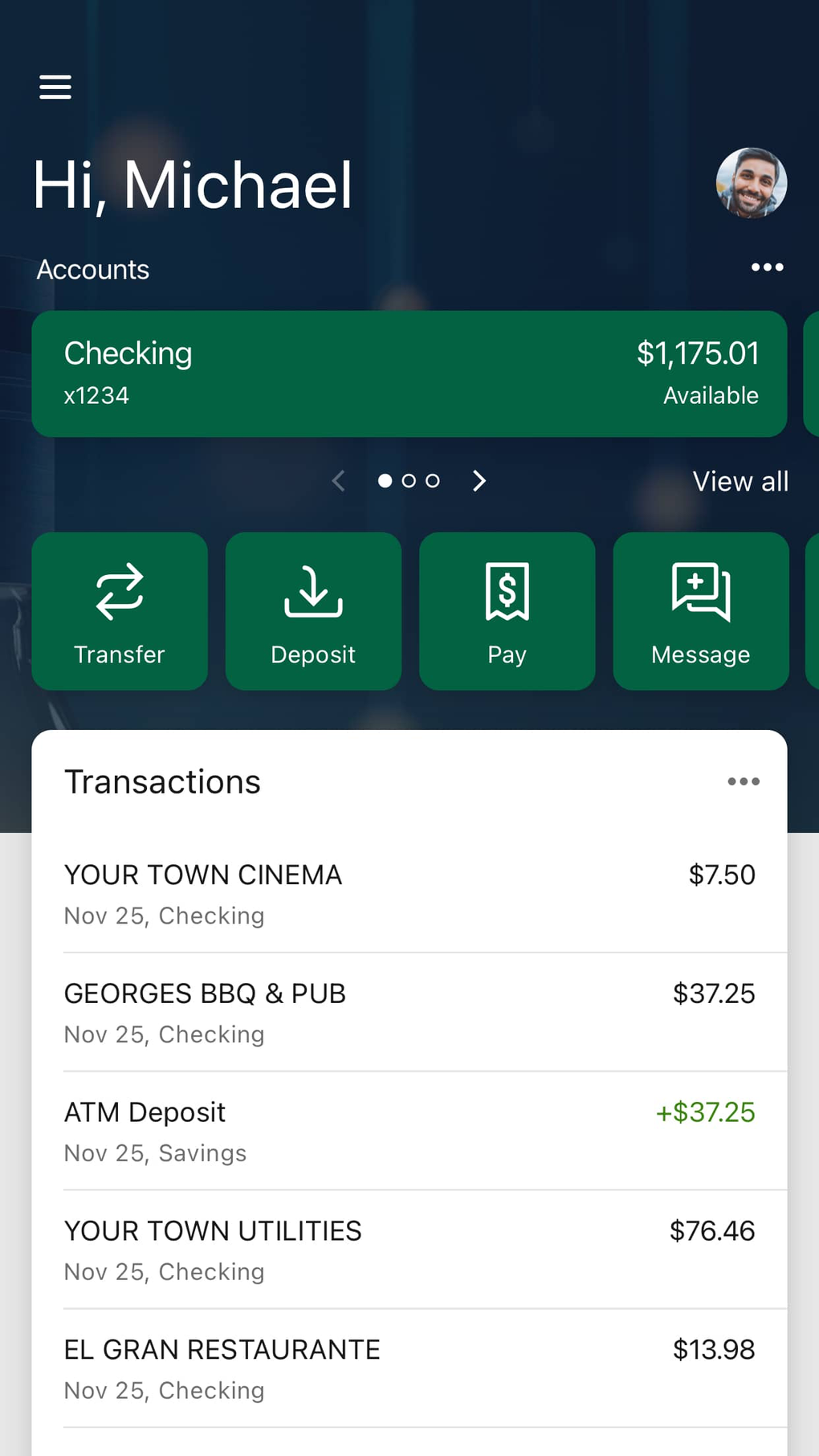This screenshot has height=1456, width=819.
Task: Open Michael's profile photo
Action: coord(751,183)
